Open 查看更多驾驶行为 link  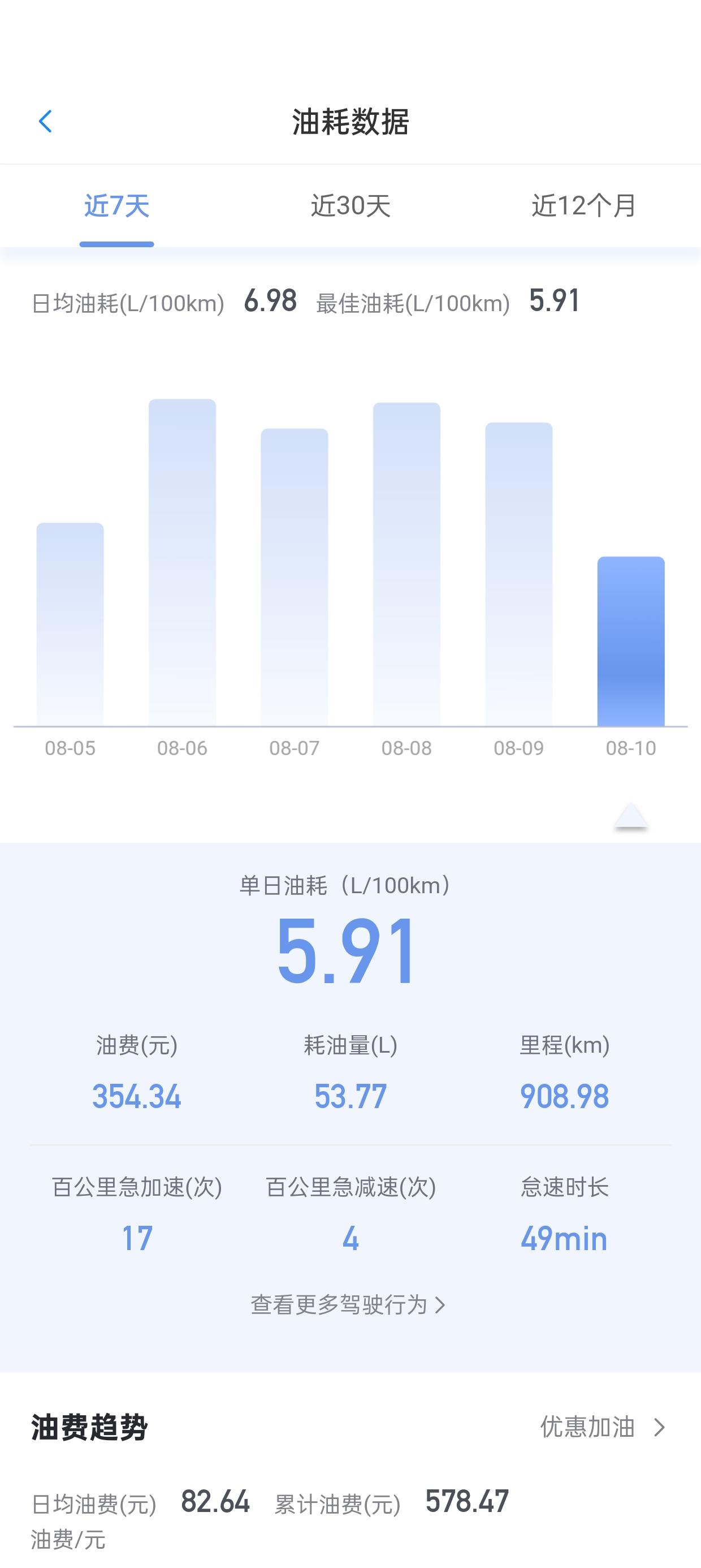348,1305
